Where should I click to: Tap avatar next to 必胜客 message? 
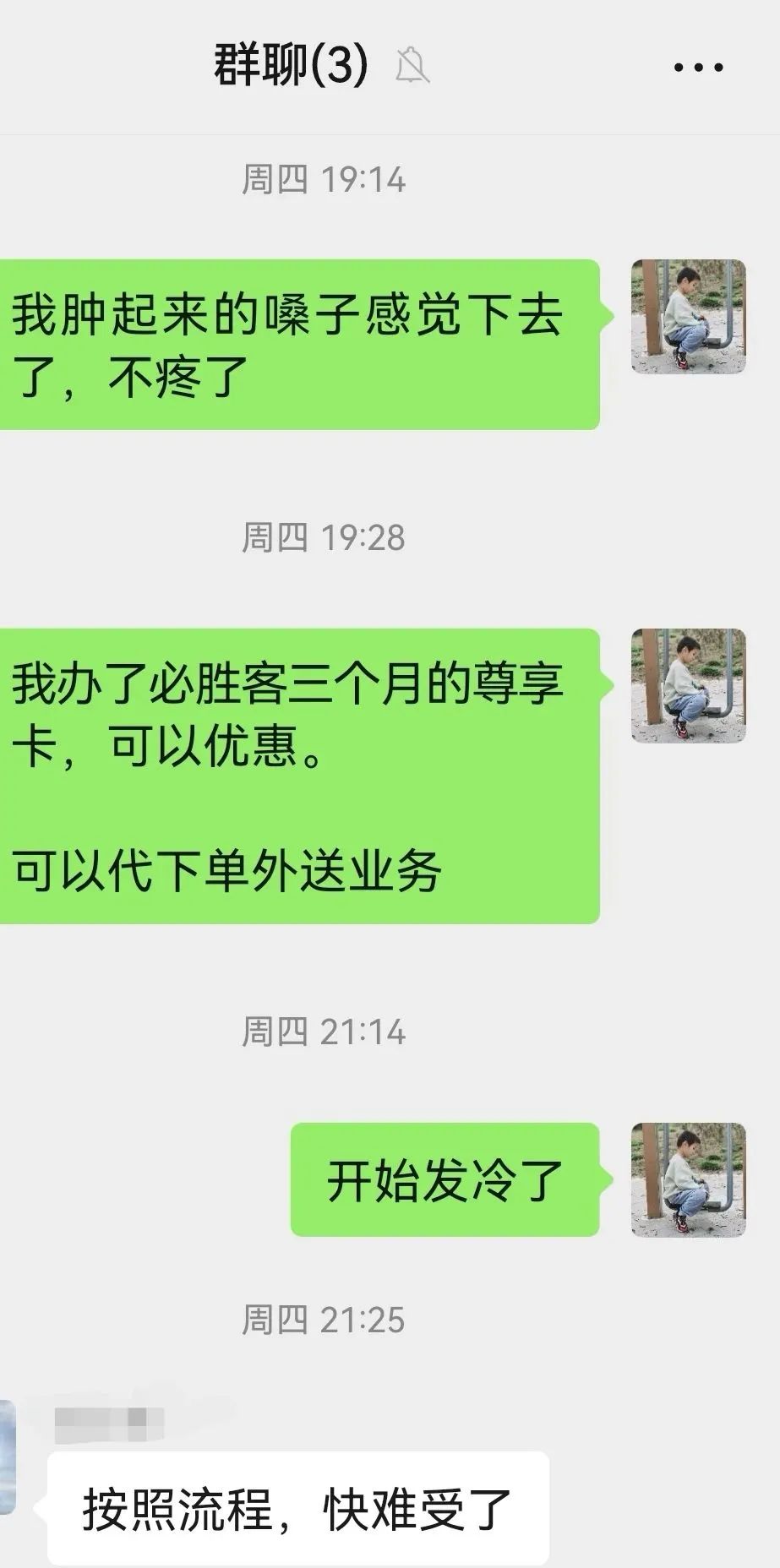[688, 685]
